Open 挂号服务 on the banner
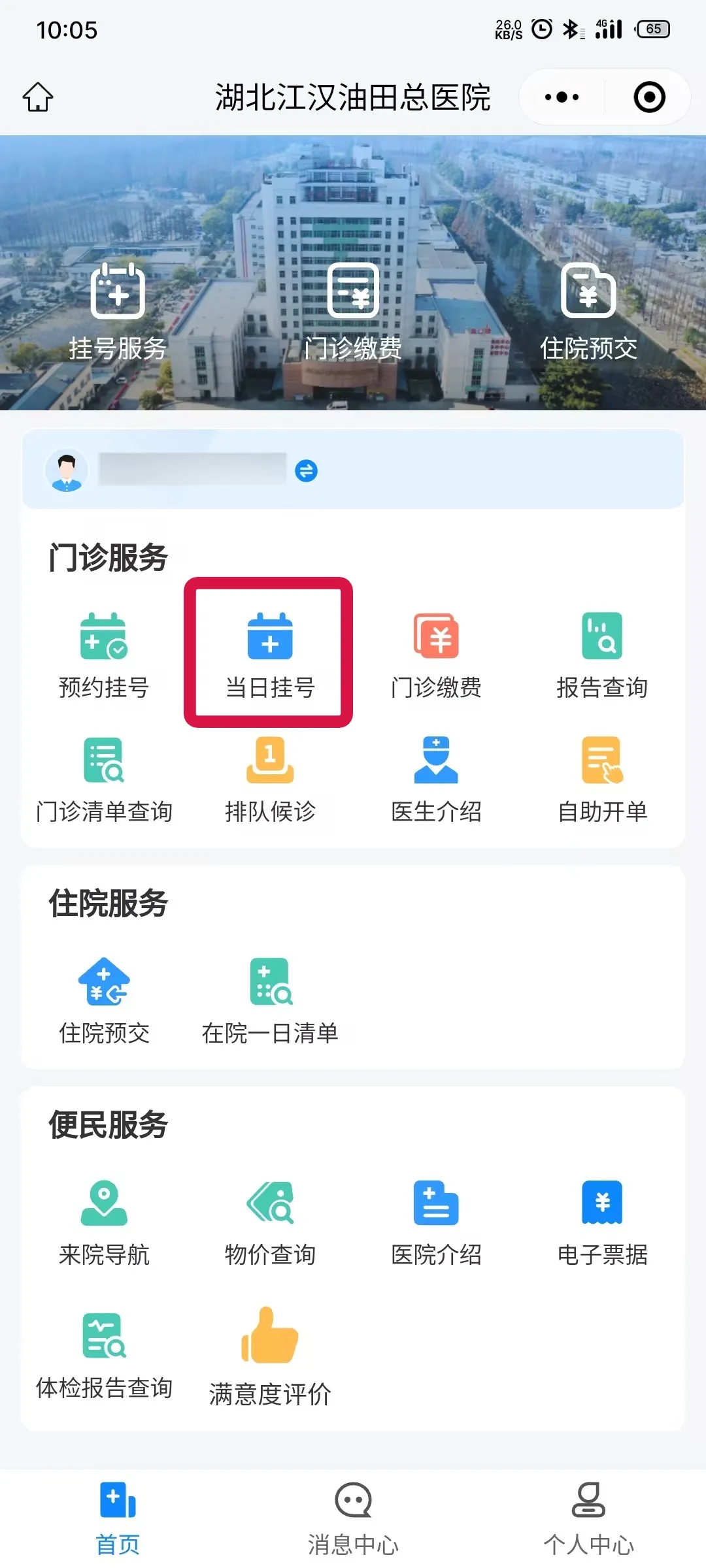706x1568 pixels. coord(118,312)
